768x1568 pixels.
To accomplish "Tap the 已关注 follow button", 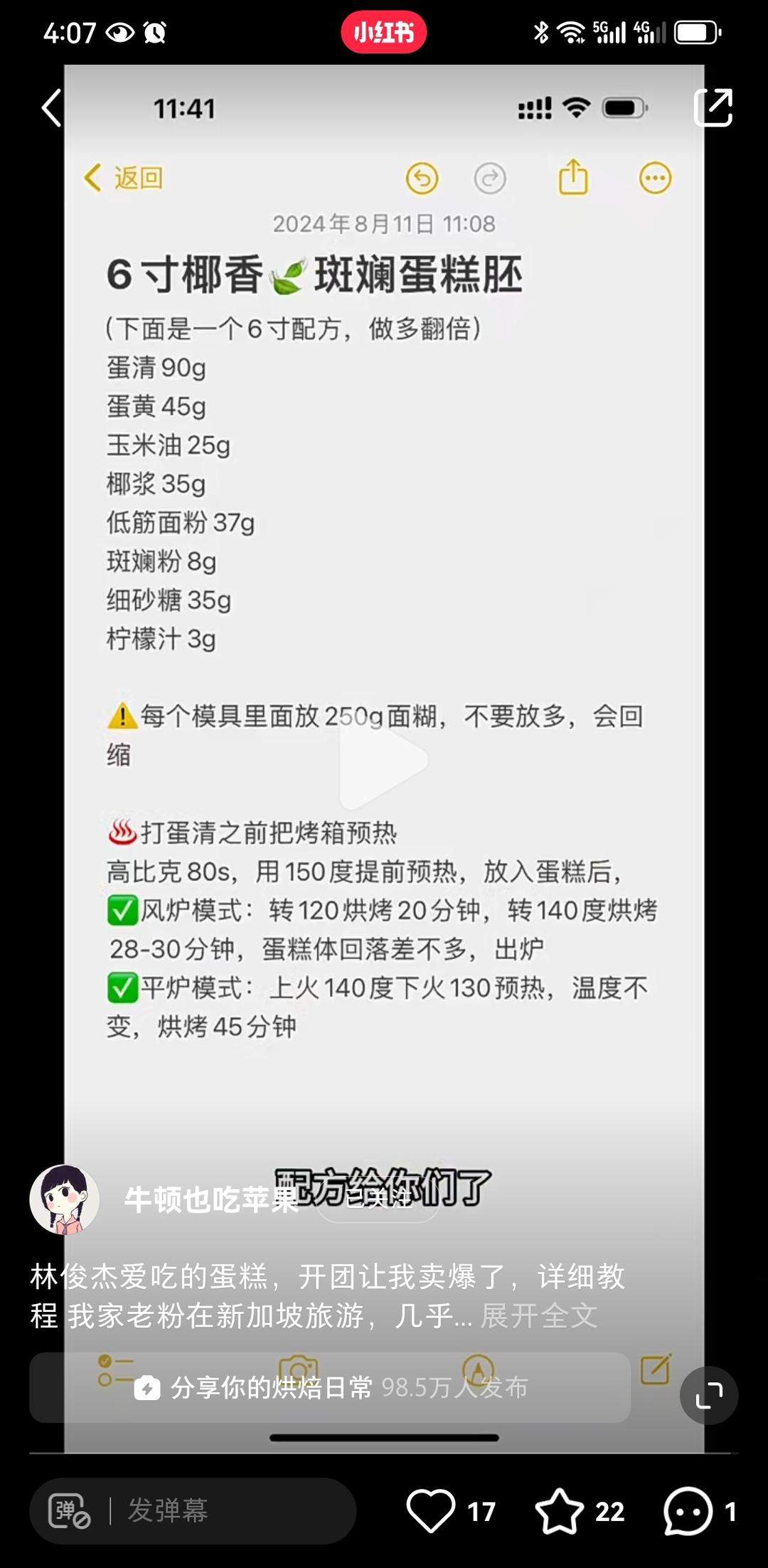I will (378, 1199).
